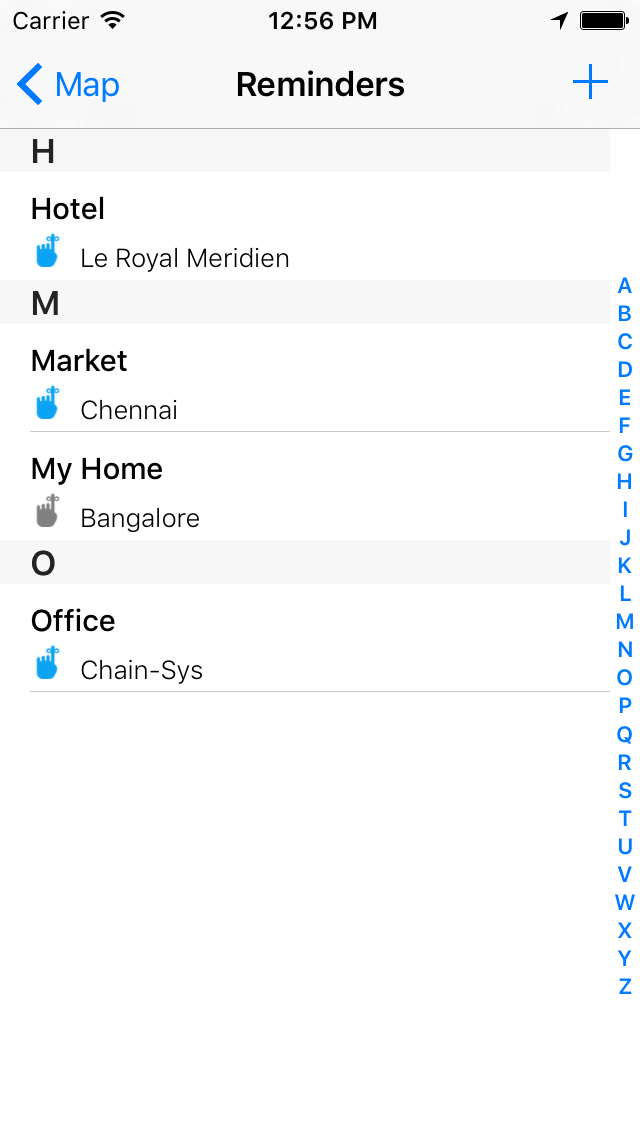This screenshot has height=1136, width=640.
Task: Add a new reminder with plus icon
Action: pyautogui.click(x=590, y=82)
